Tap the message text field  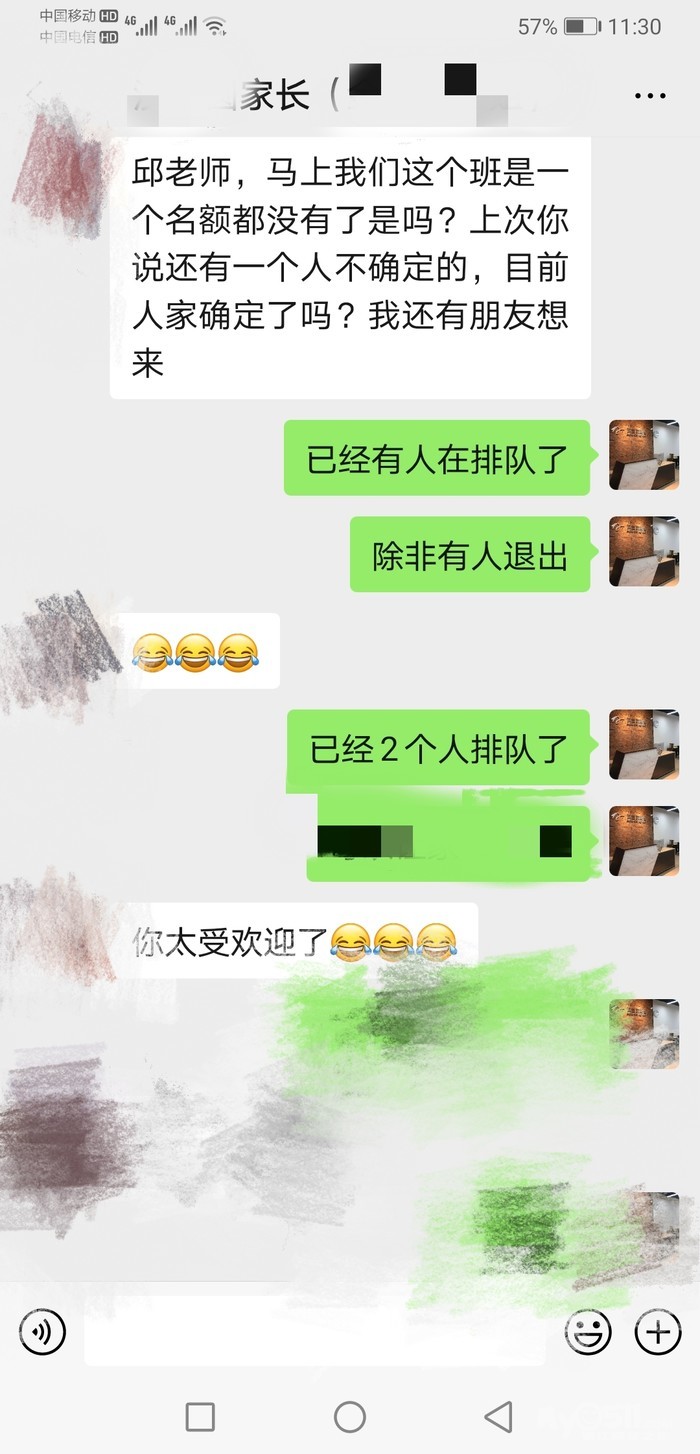click(314, 1332)
